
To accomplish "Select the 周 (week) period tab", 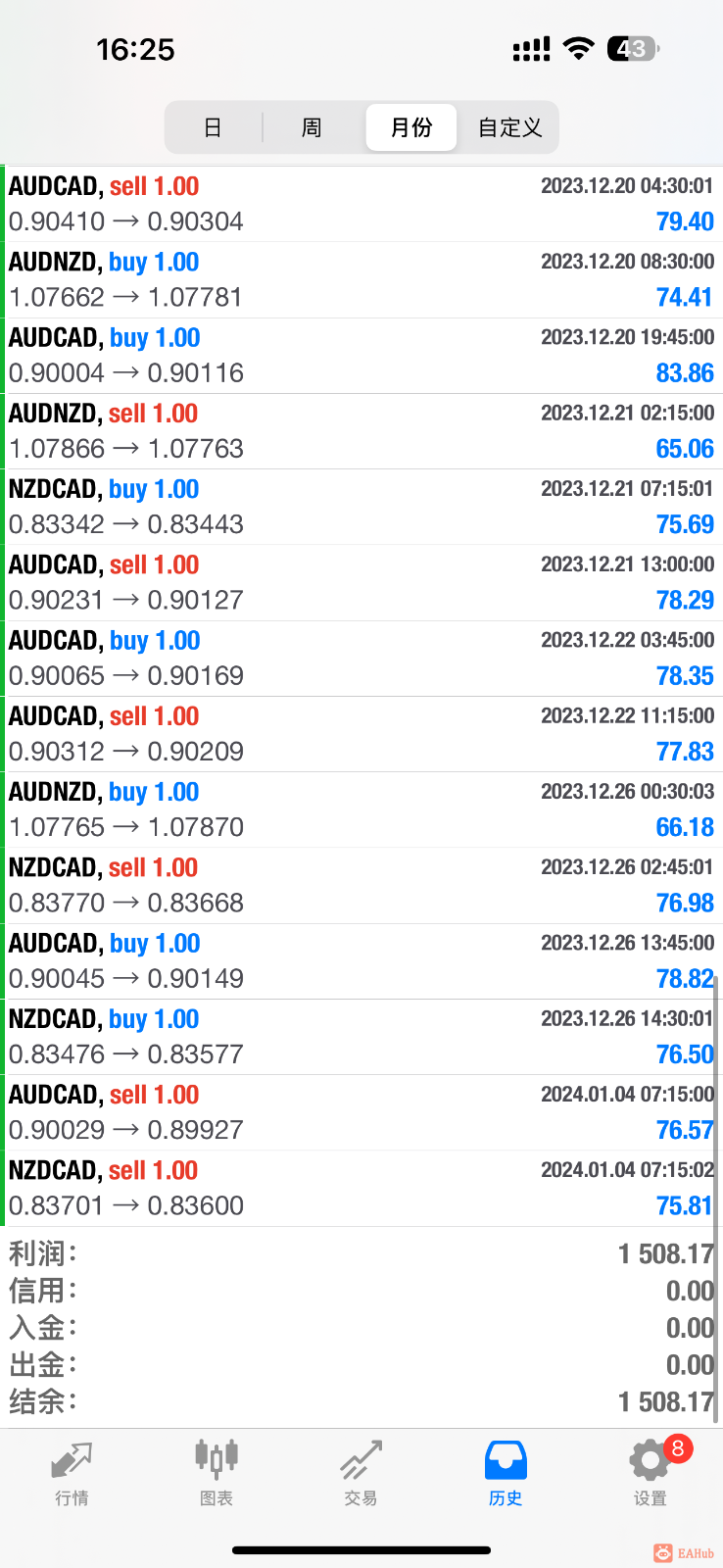I will click(312, 127).
